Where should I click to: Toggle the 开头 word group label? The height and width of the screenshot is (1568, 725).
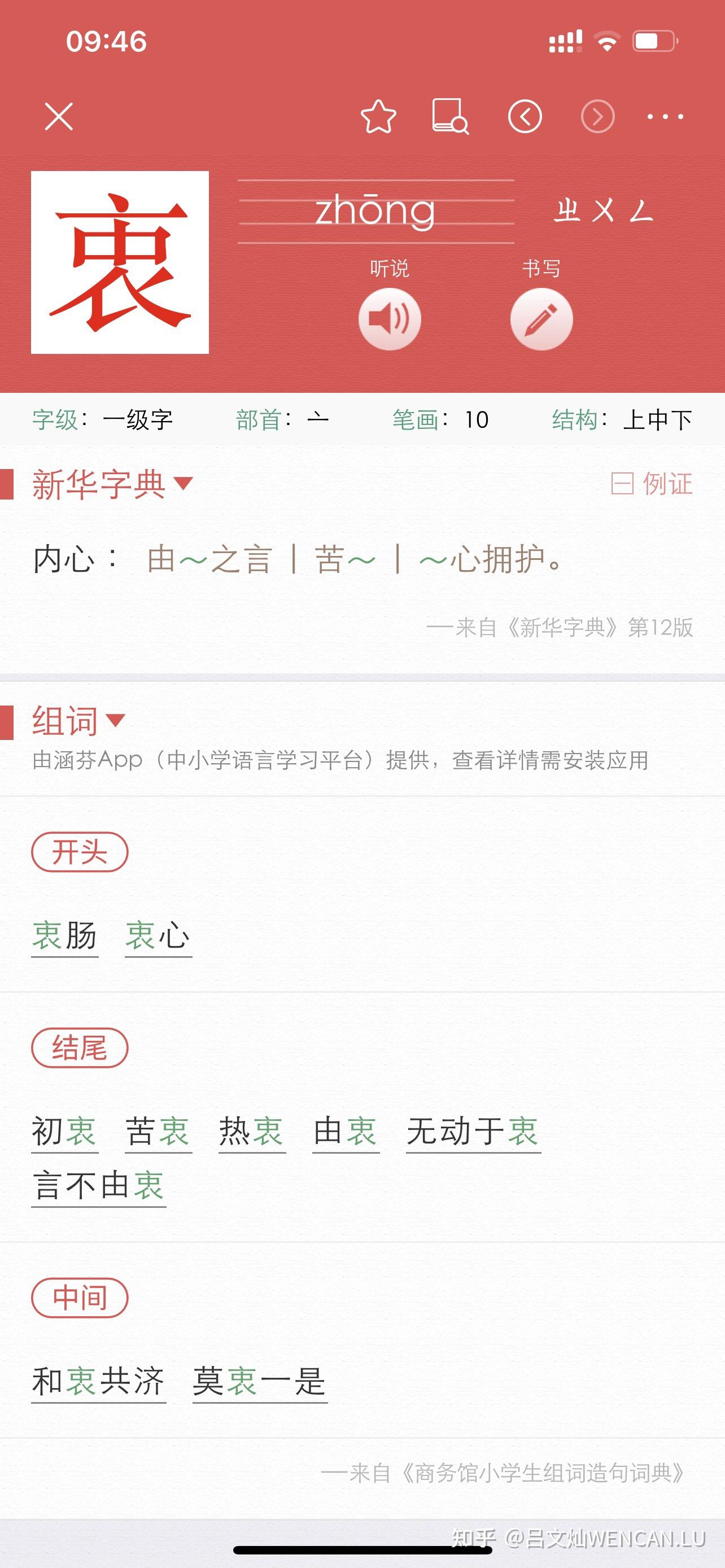80,853
